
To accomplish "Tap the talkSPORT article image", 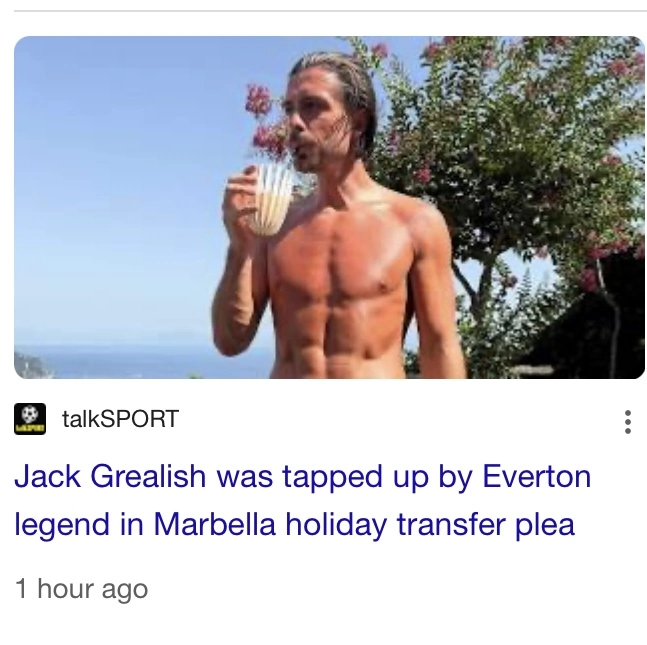I will pos(329,208).
